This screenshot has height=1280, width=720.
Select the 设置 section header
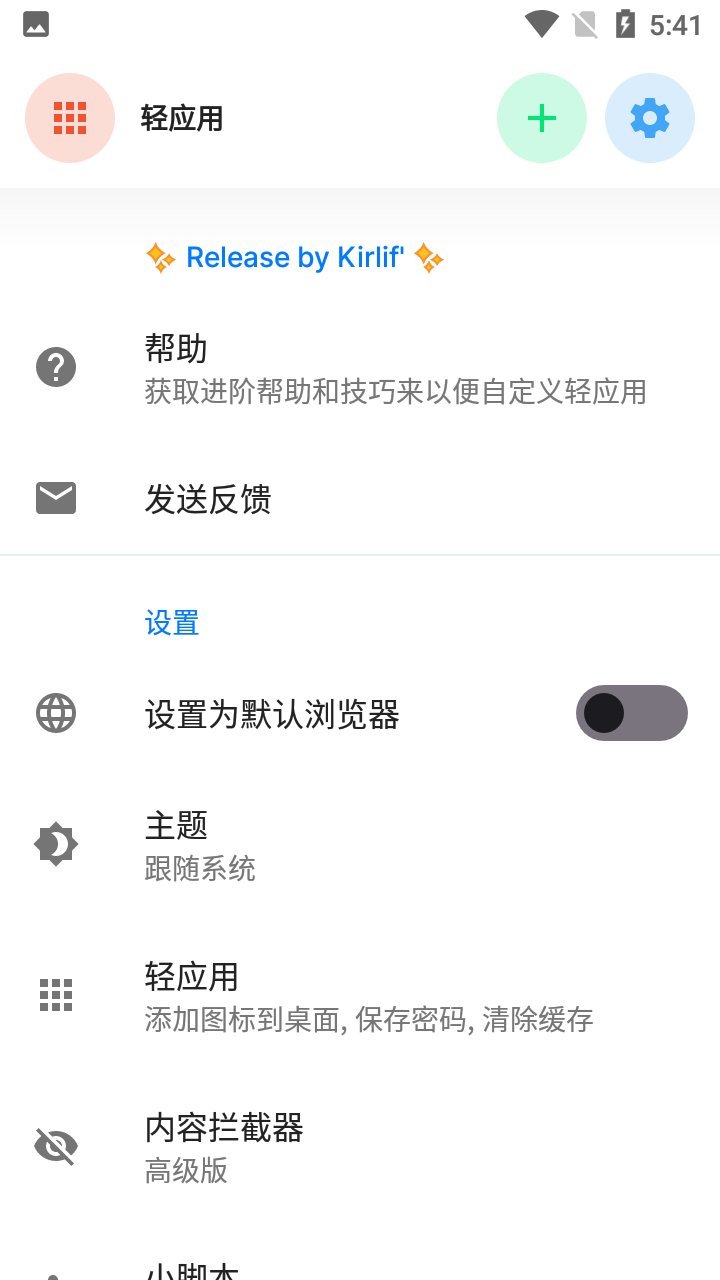pyautogui.click(x=172, y=622)
